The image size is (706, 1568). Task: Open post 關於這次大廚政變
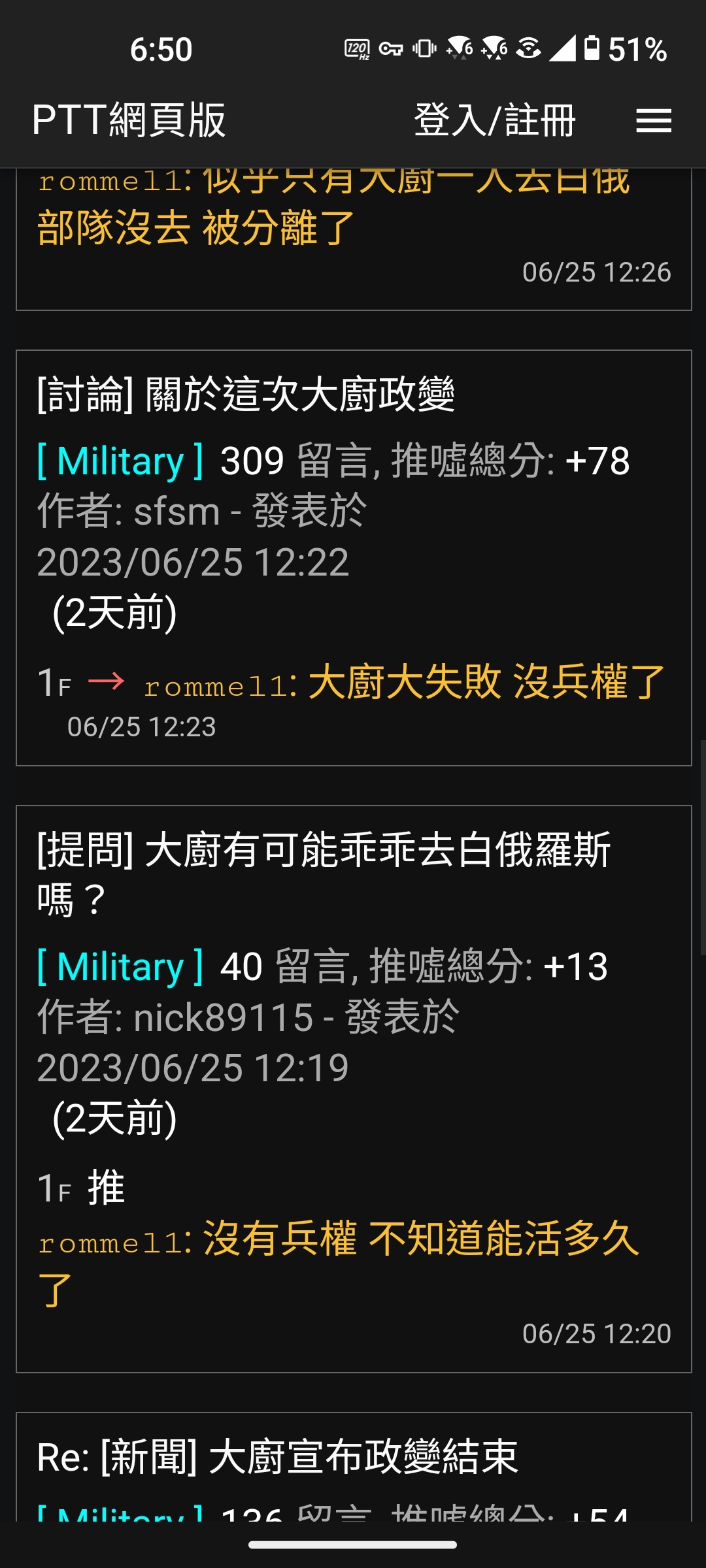(246, 395)
